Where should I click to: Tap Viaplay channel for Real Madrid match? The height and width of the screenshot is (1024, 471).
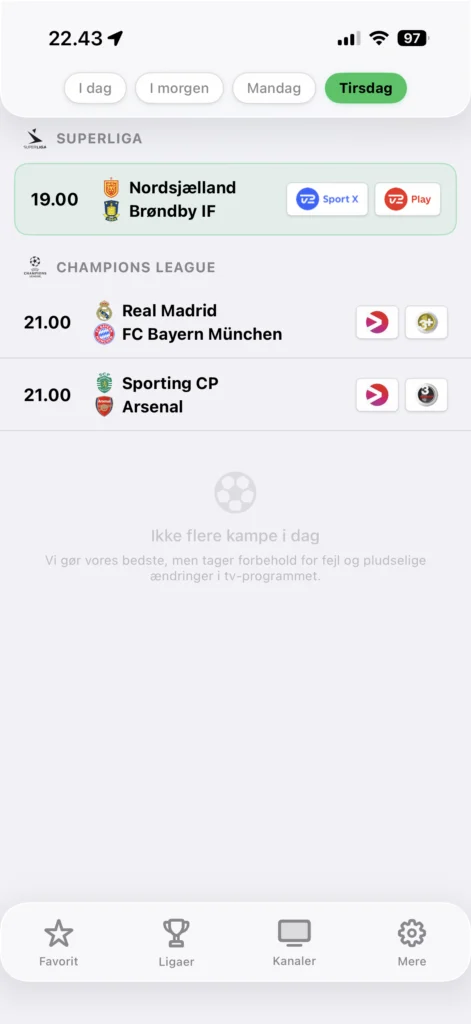(377, 322)
